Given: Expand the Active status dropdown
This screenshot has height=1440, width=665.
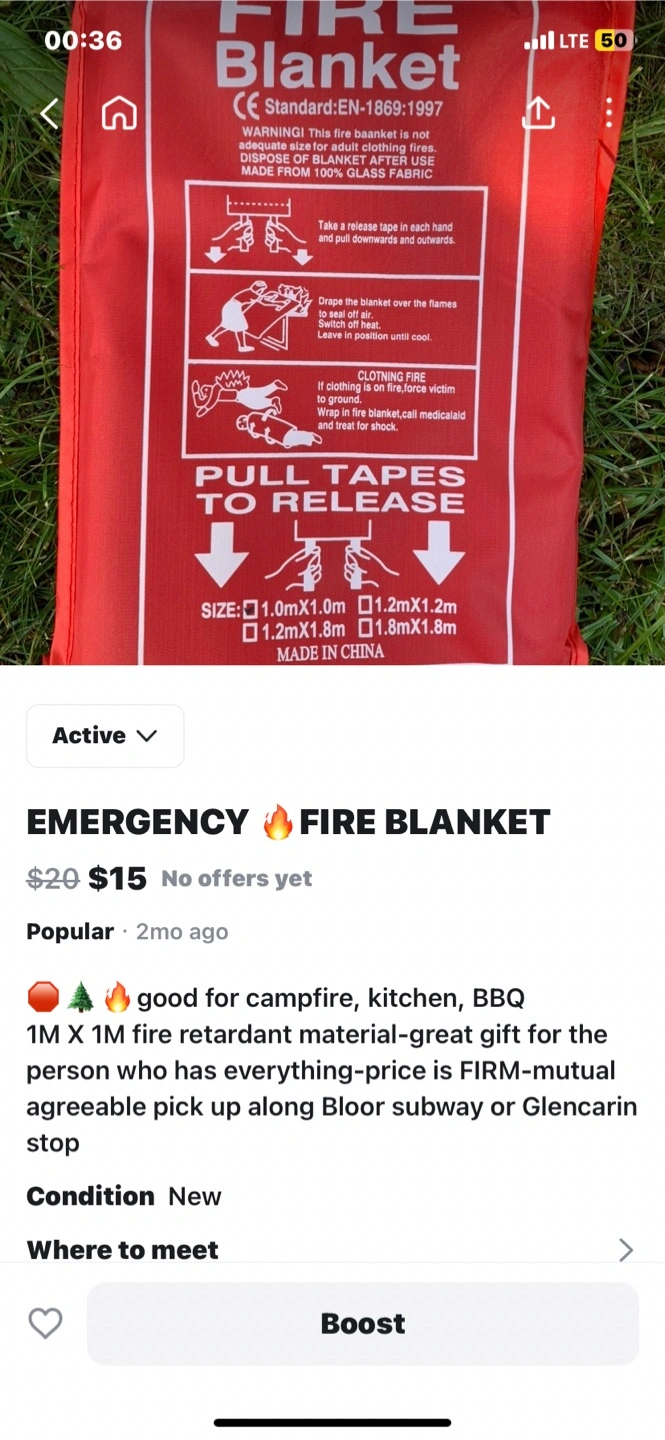Looking at the screenshot, I should point(105,736).
